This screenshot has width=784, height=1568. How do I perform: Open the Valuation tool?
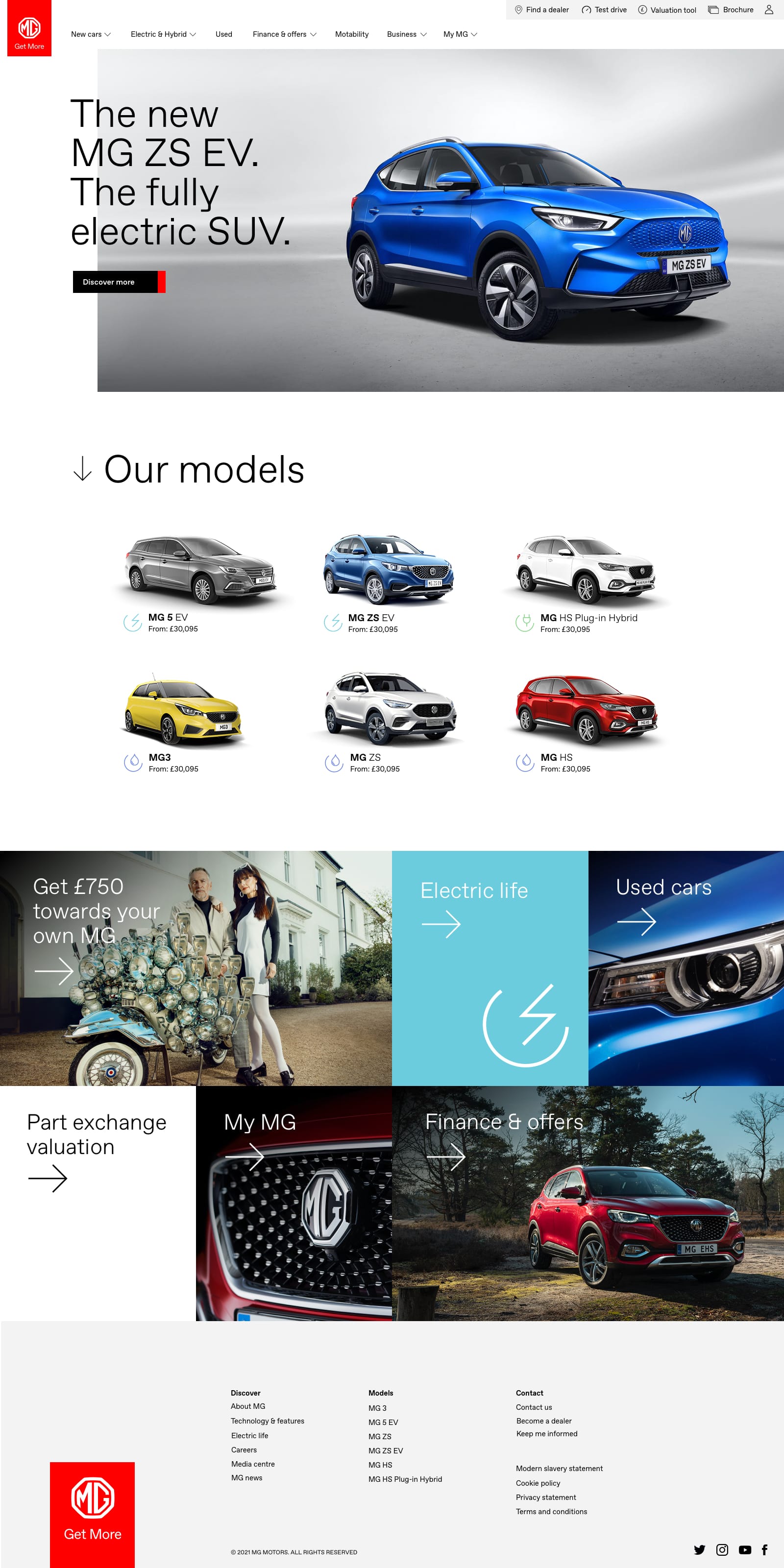coord(667,10)
